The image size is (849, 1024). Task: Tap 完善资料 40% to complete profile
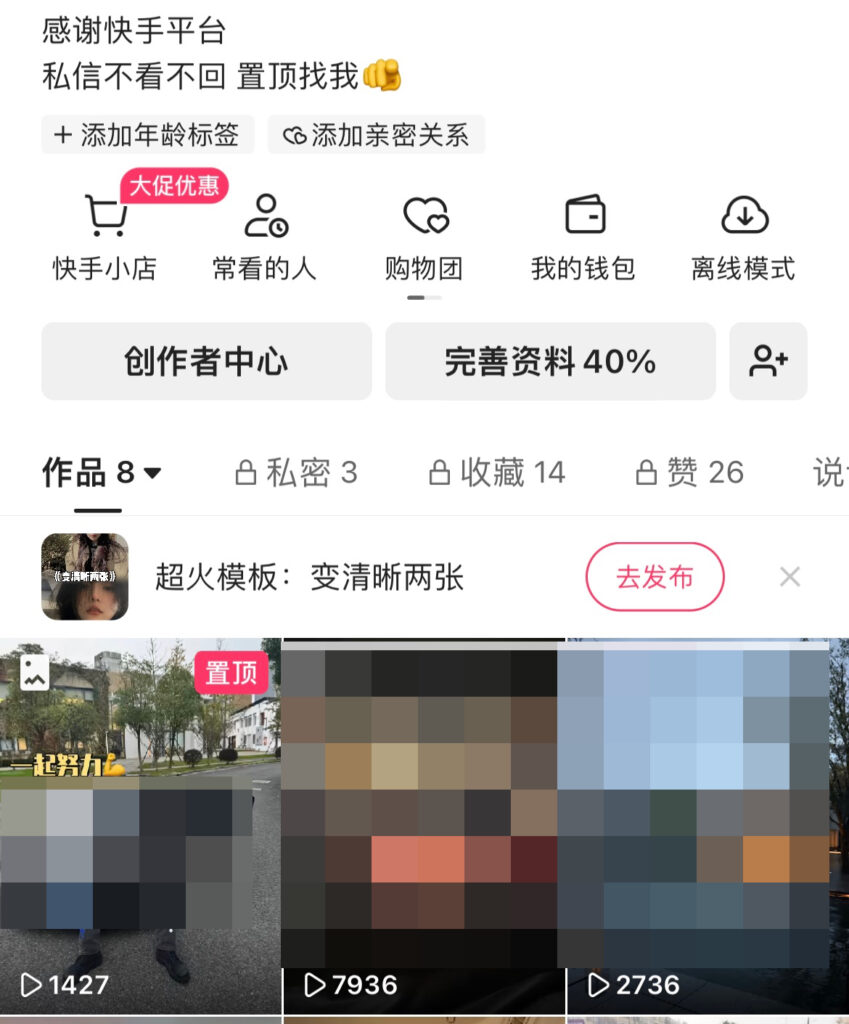pyautogui.click(x=550, y=361)
